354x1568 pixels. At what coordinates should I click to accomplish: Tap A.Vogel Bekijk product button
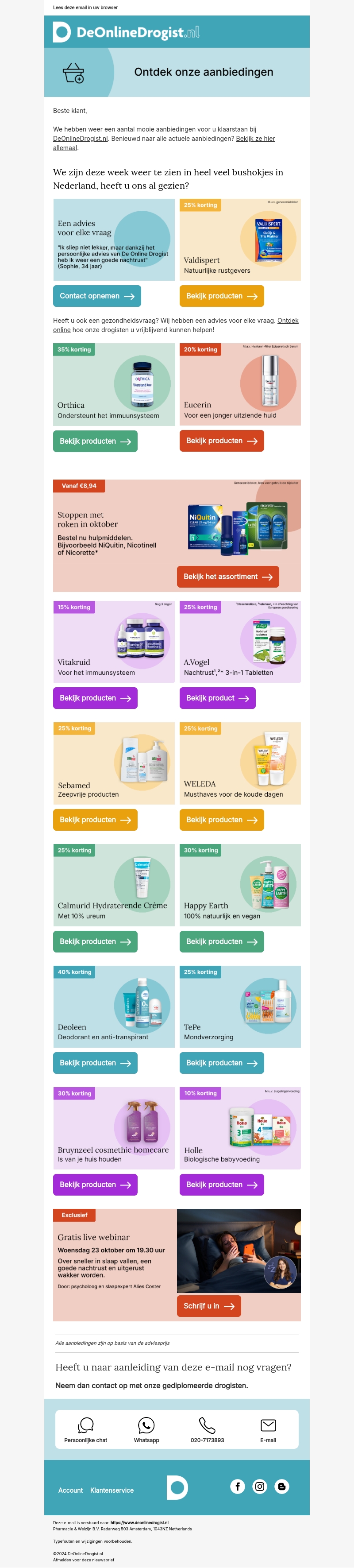tap(217, 698)
